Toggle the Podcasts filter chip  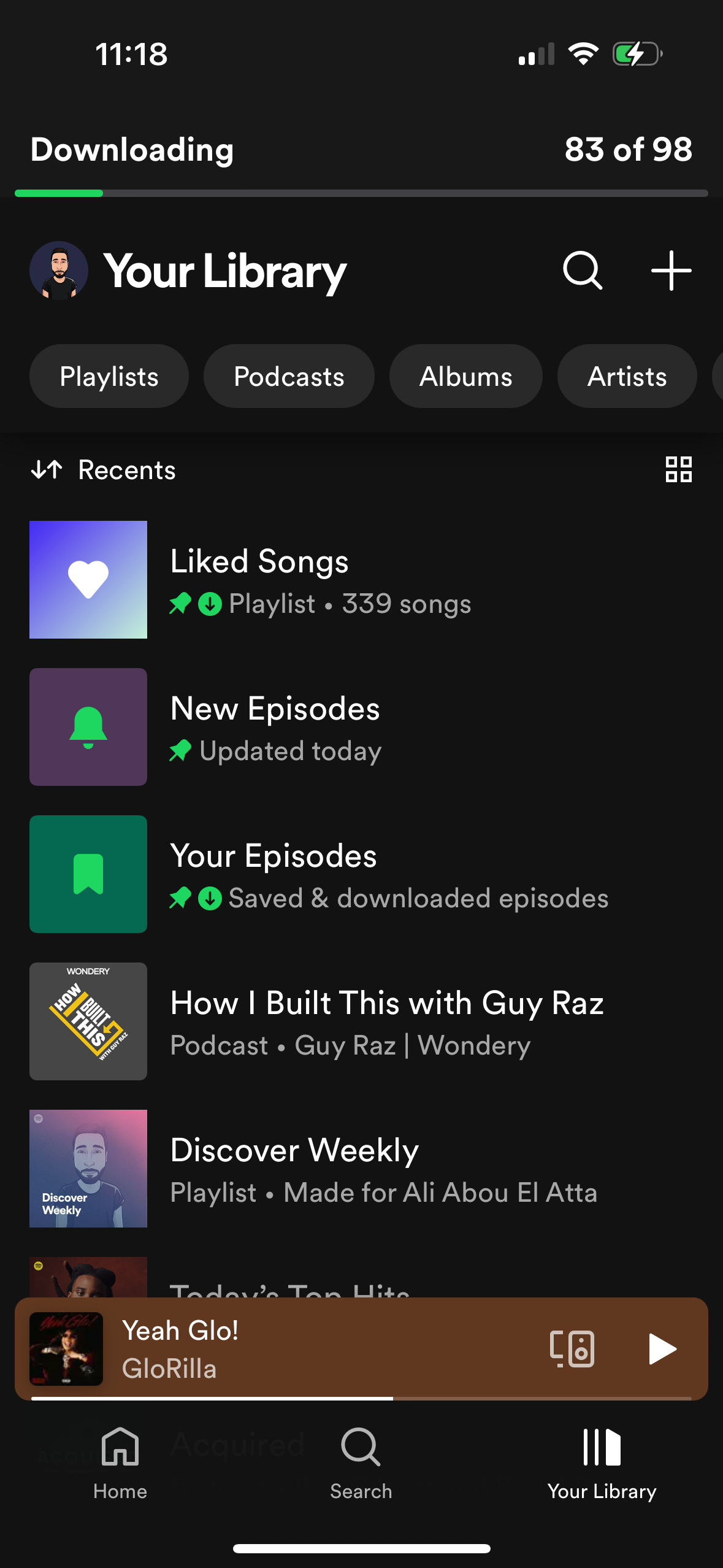[x=288, y=376]
